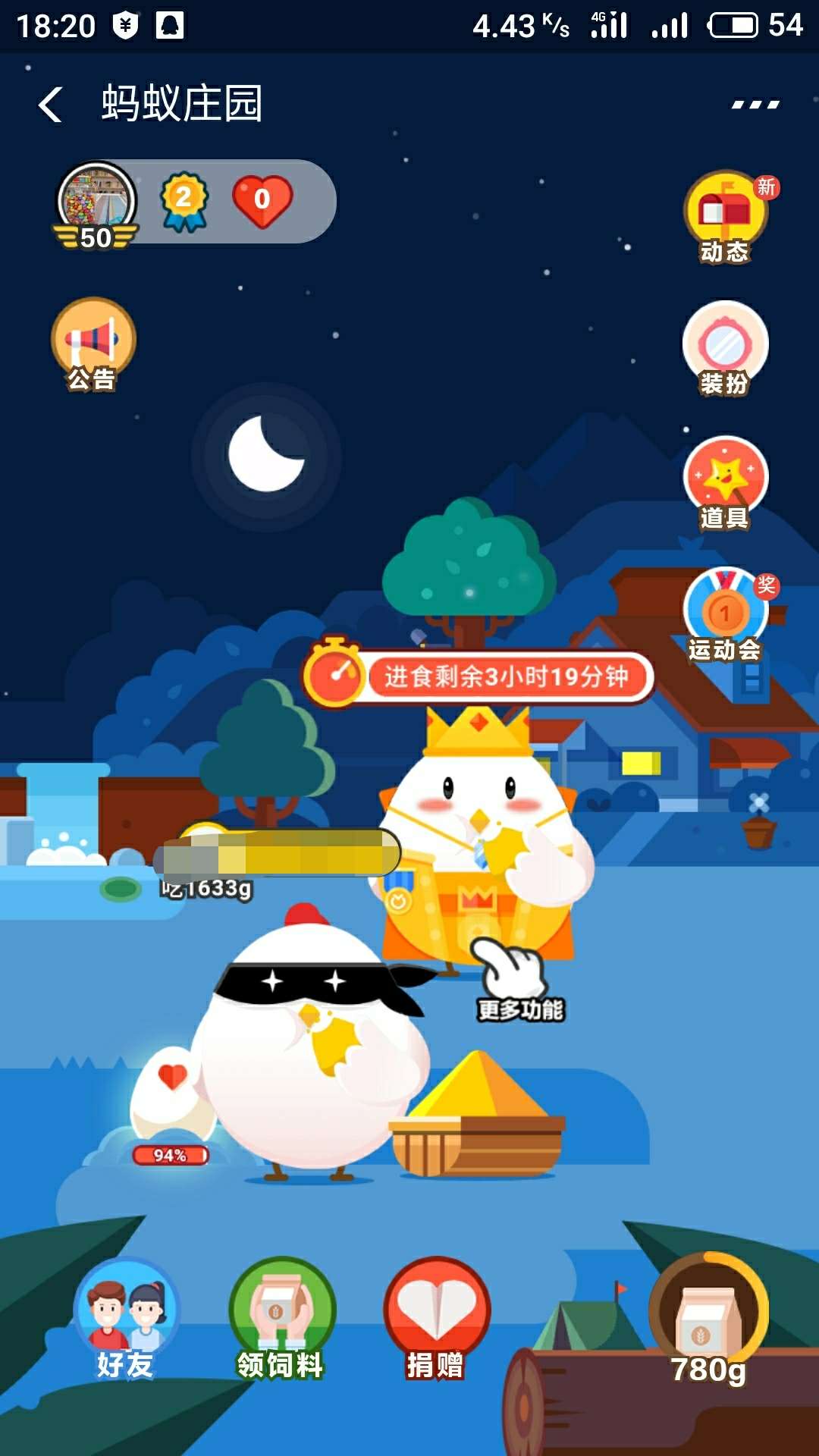Go back from 蚂蚁庄园
Viewport: 819px width, 1456px height.
point(51,105)
